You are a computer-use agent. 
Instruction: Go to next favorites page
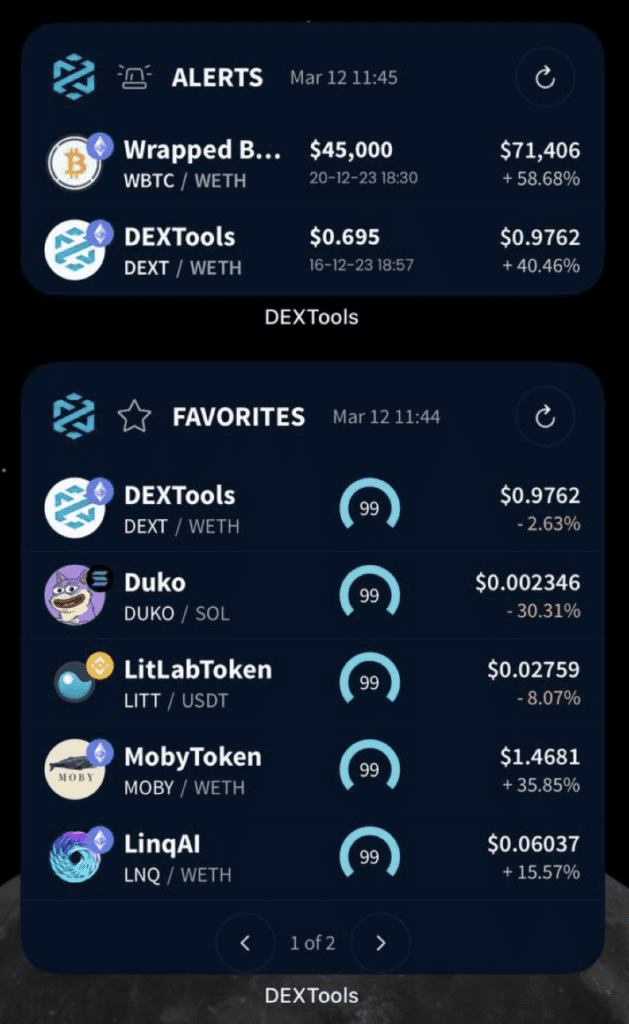(x=381, y=943)
